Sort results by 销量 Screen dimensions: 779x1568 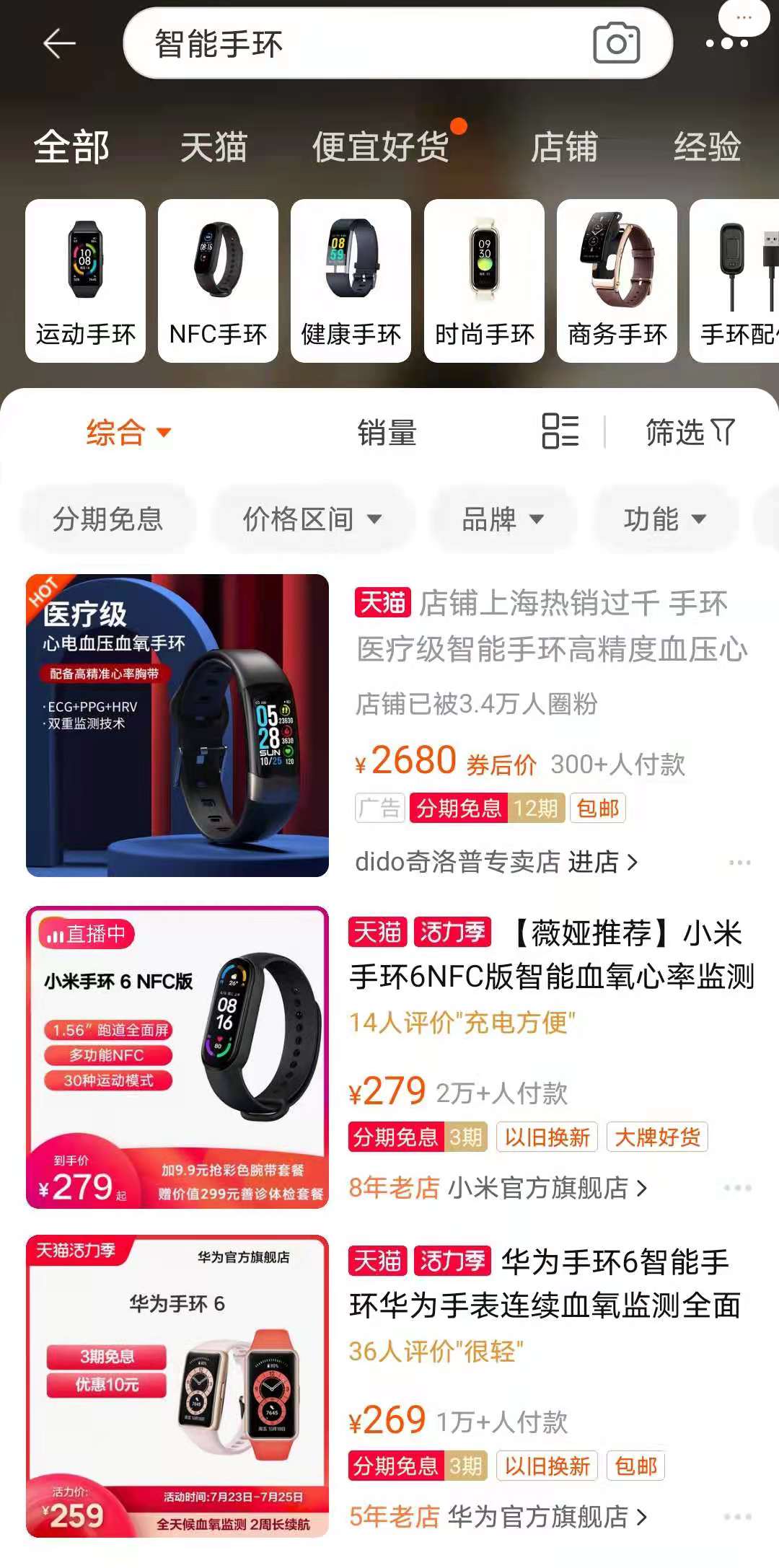[387, 433]
